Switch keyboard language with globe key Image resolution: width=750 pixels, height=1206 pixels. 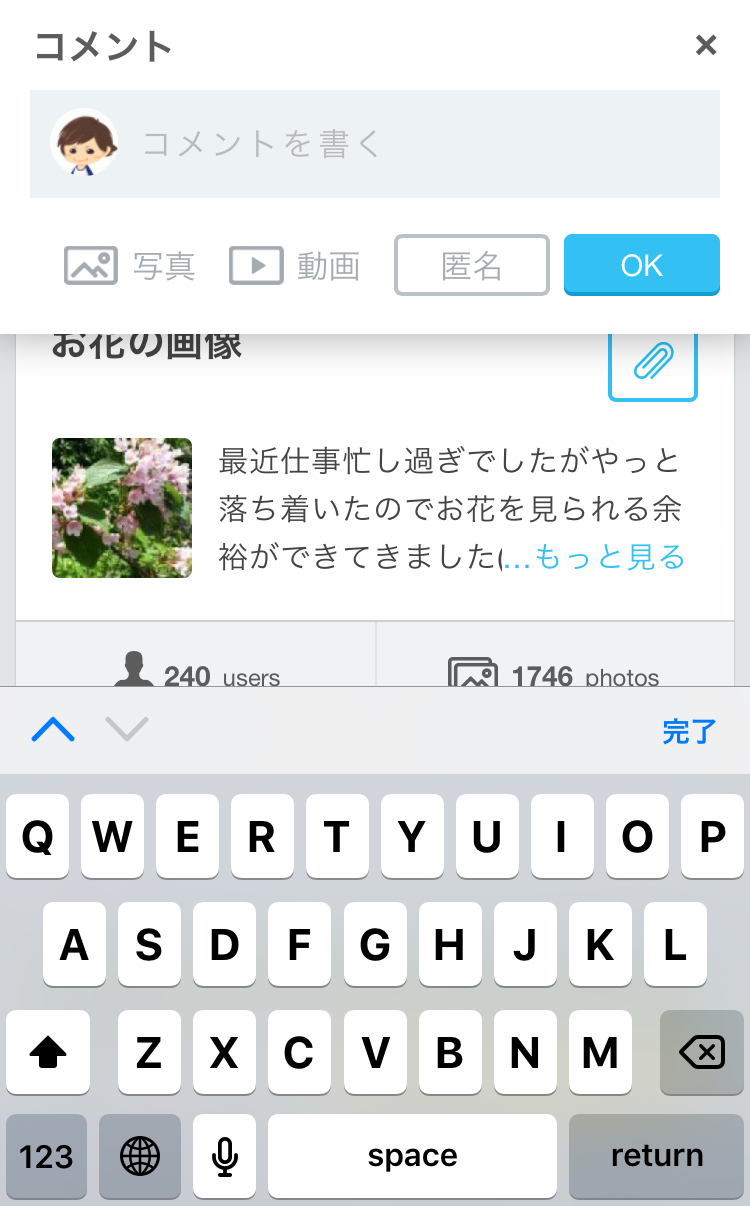pos(140,1157)
